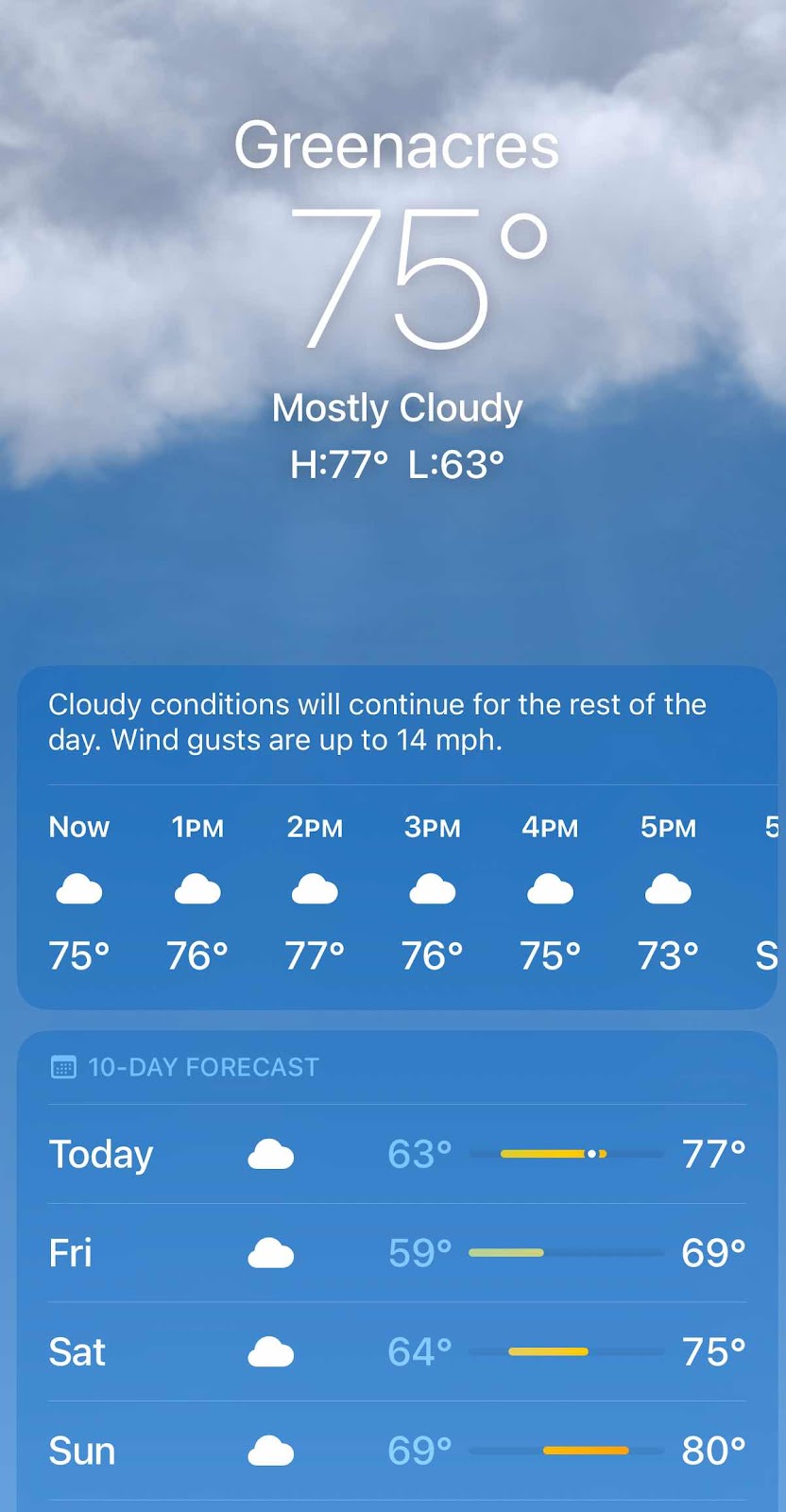
Task: Open Today's forecast row
Action: pyautogui.click(x=397, y=1154)
